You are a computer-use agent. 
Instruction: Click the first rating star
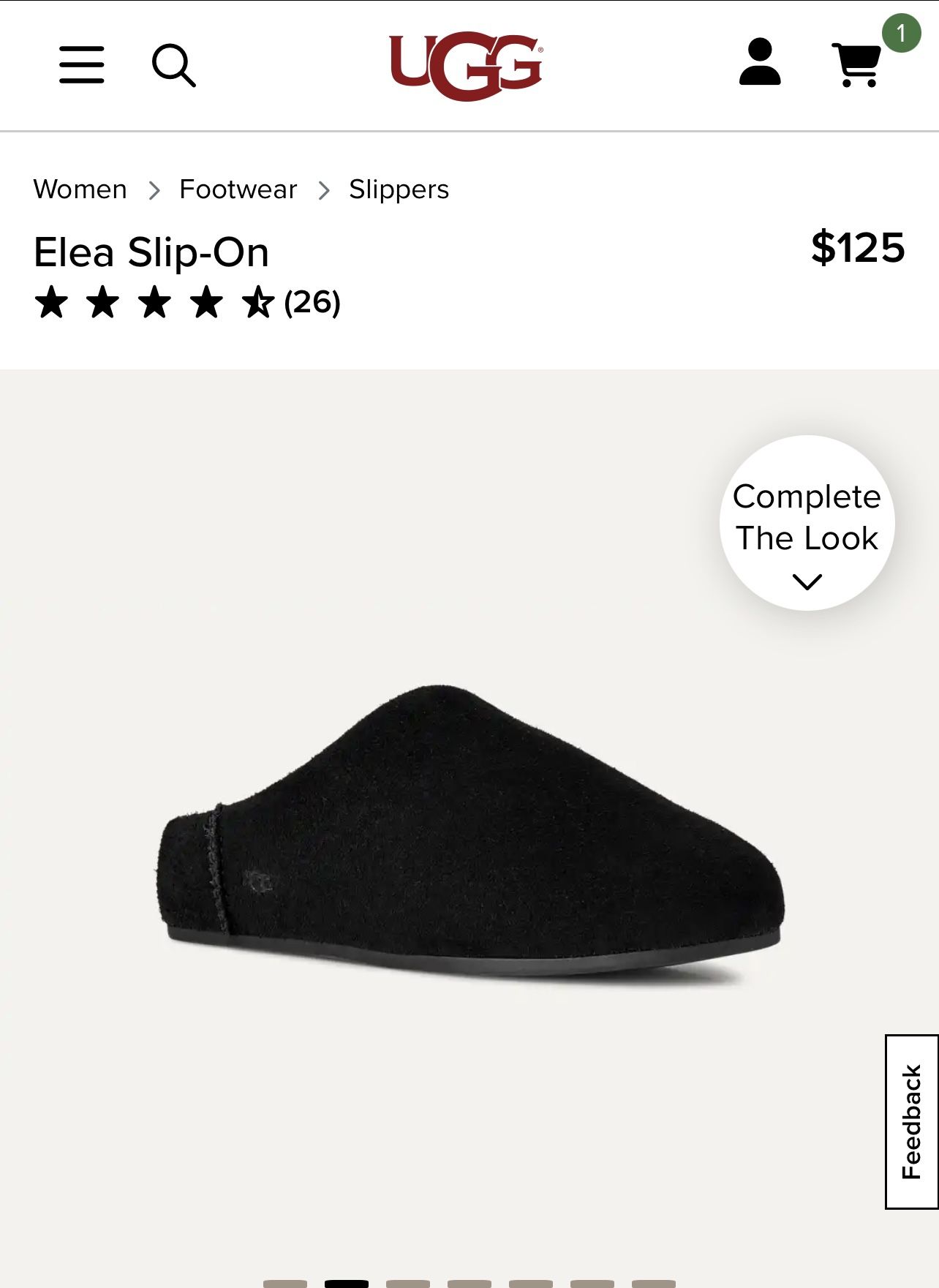[53, 302]
